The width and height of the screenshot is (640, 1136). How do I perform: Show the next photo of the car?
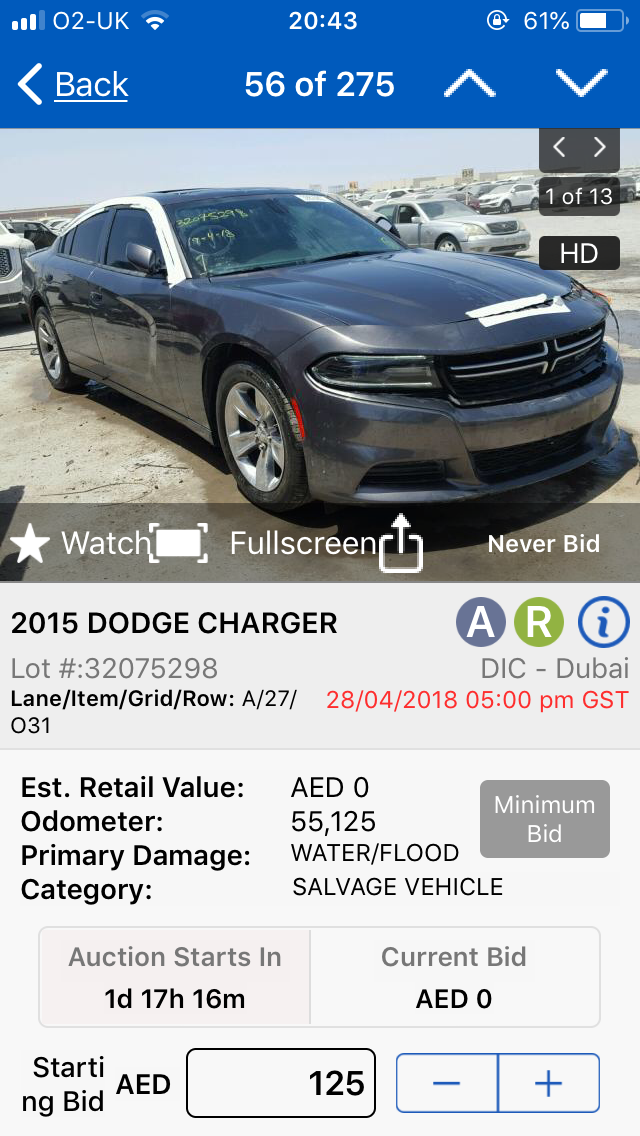coord(599,148)
